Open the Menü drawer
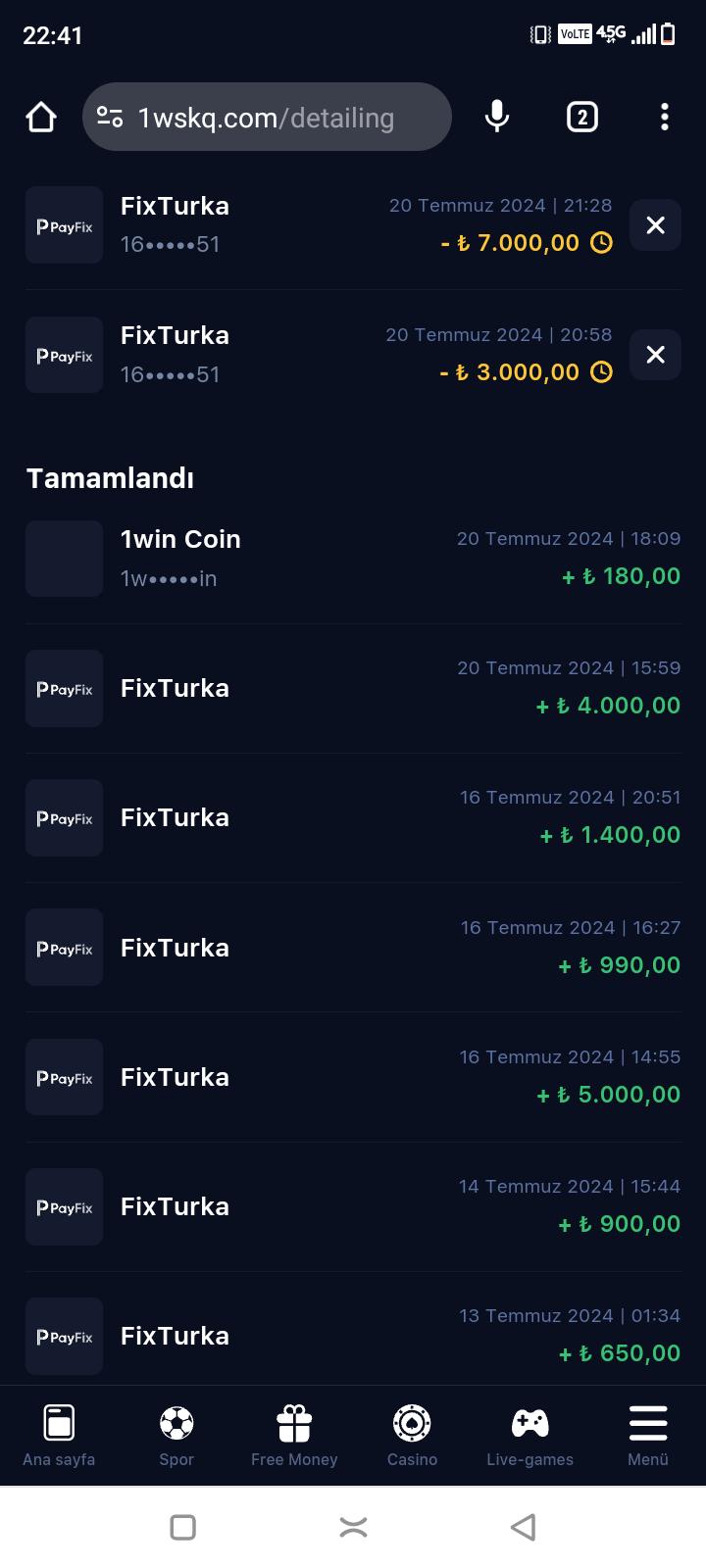This screenshot has height=1568, width=706. pos(648,1435)
